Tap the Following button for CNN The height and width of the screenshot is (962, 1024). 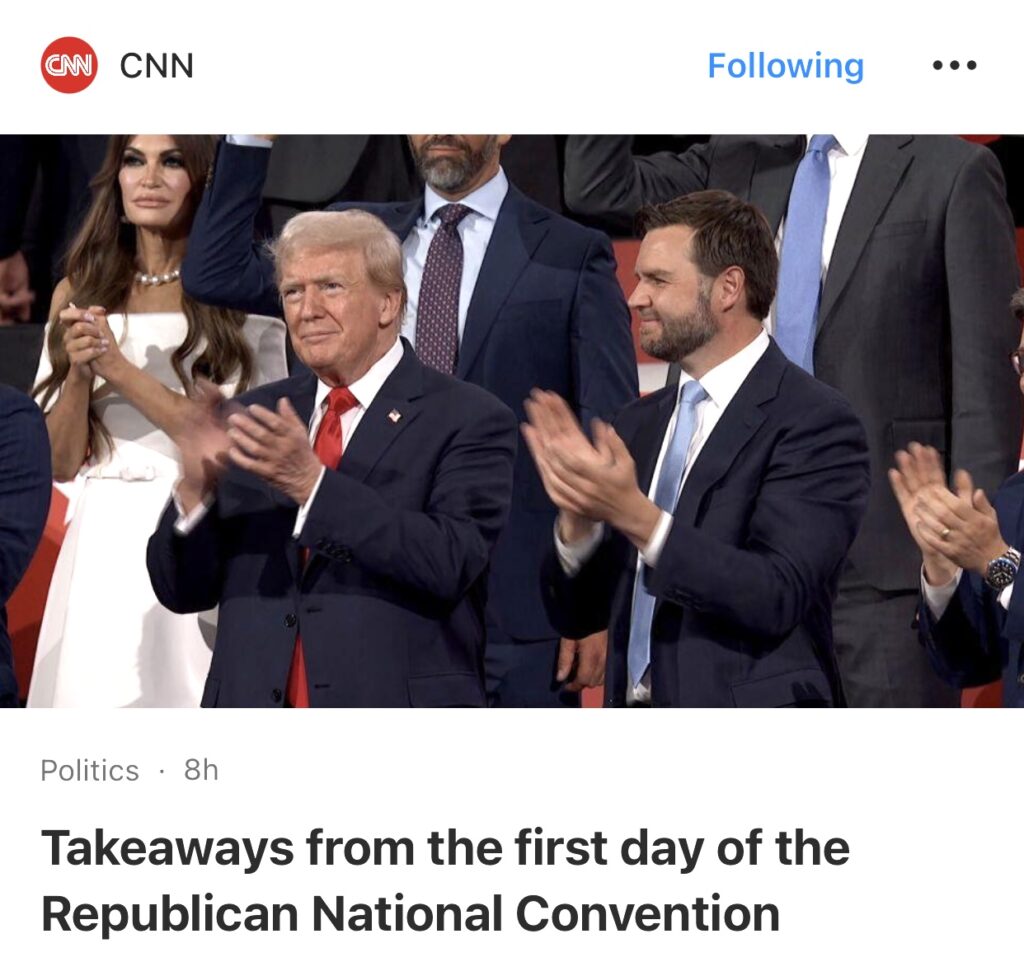click(x=785, y=66)
